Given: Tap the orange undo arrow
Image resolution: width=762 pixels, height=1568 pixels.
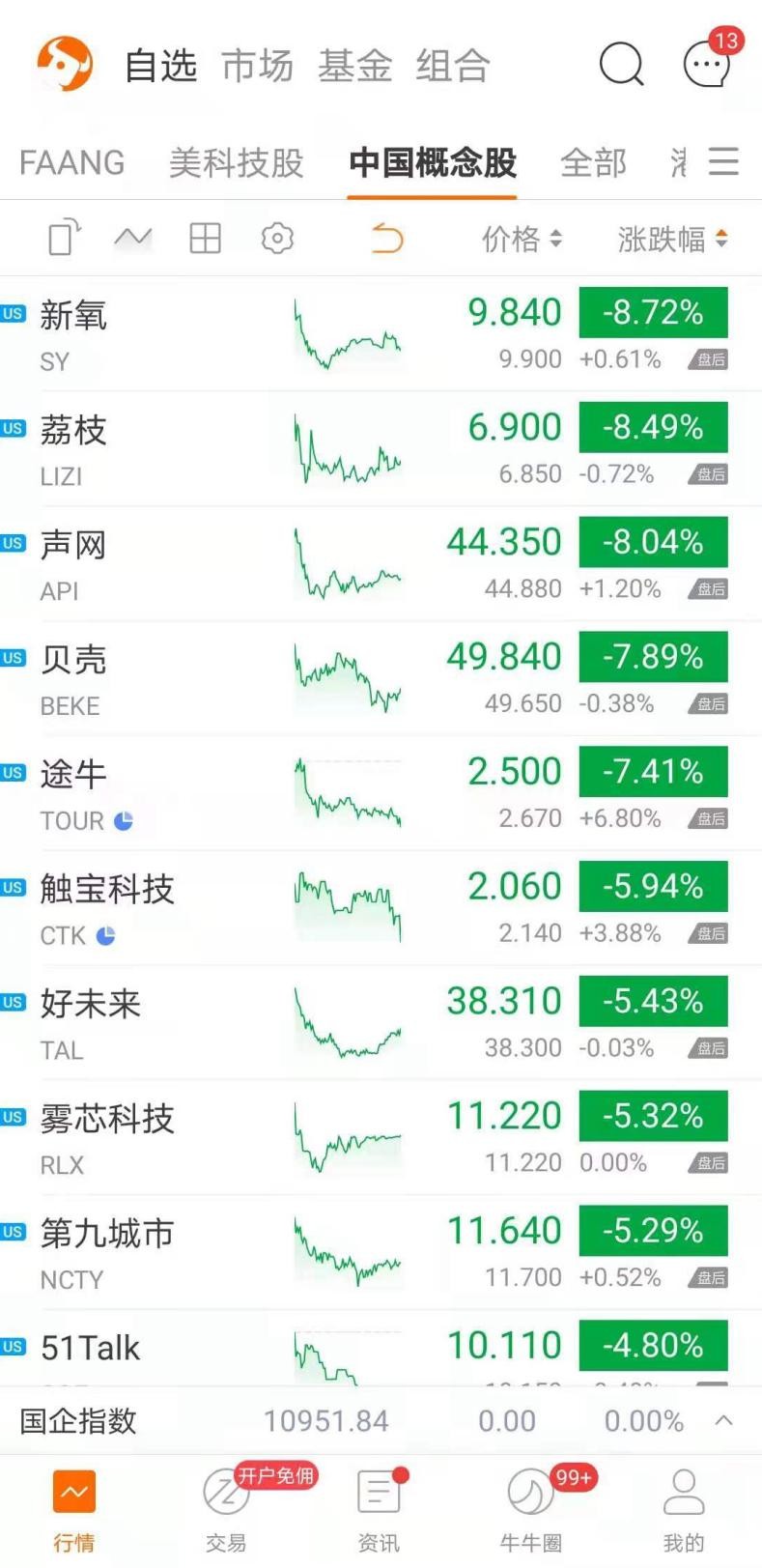Looking at the screenshot, I should click(387, 238).
